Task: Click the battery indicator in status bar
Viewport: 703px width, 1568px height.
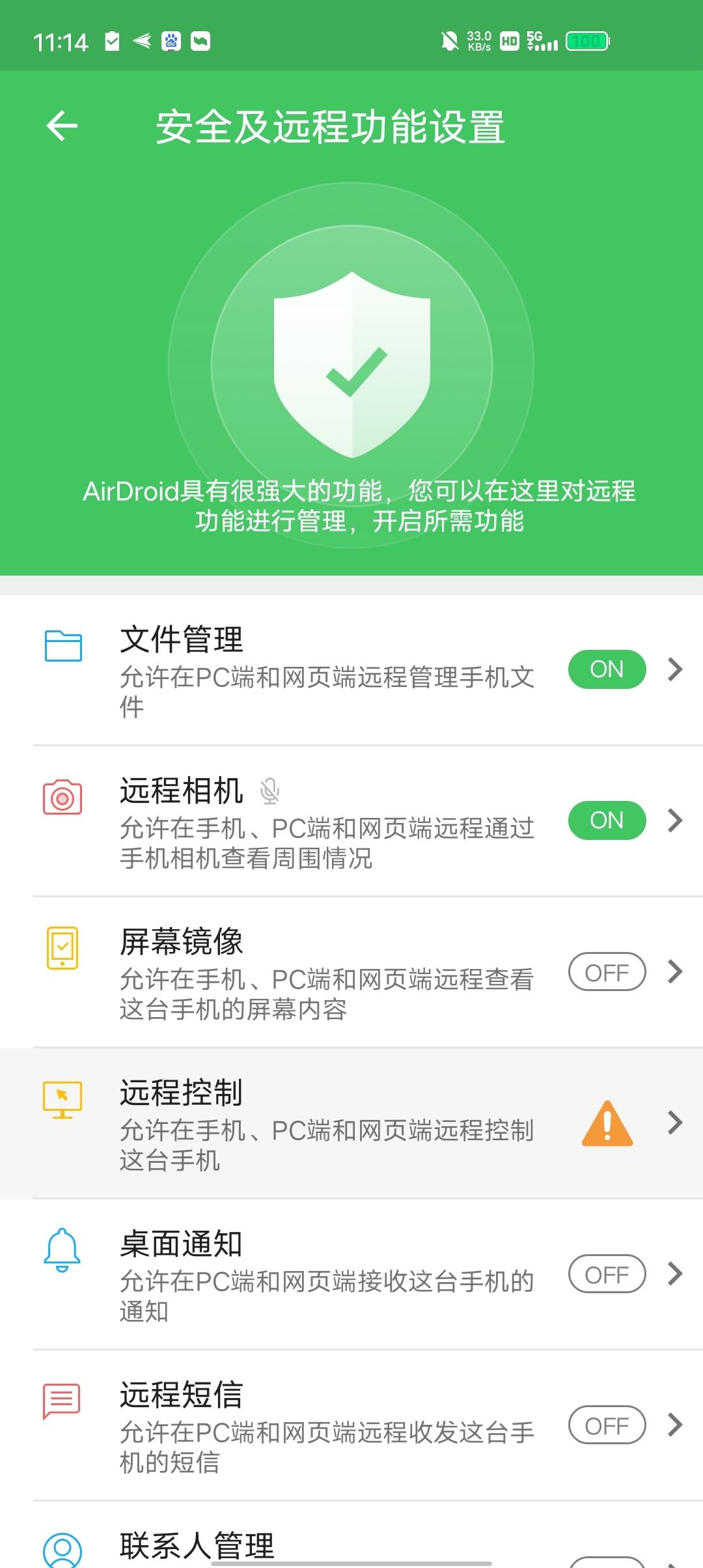Action: (586, 41)
